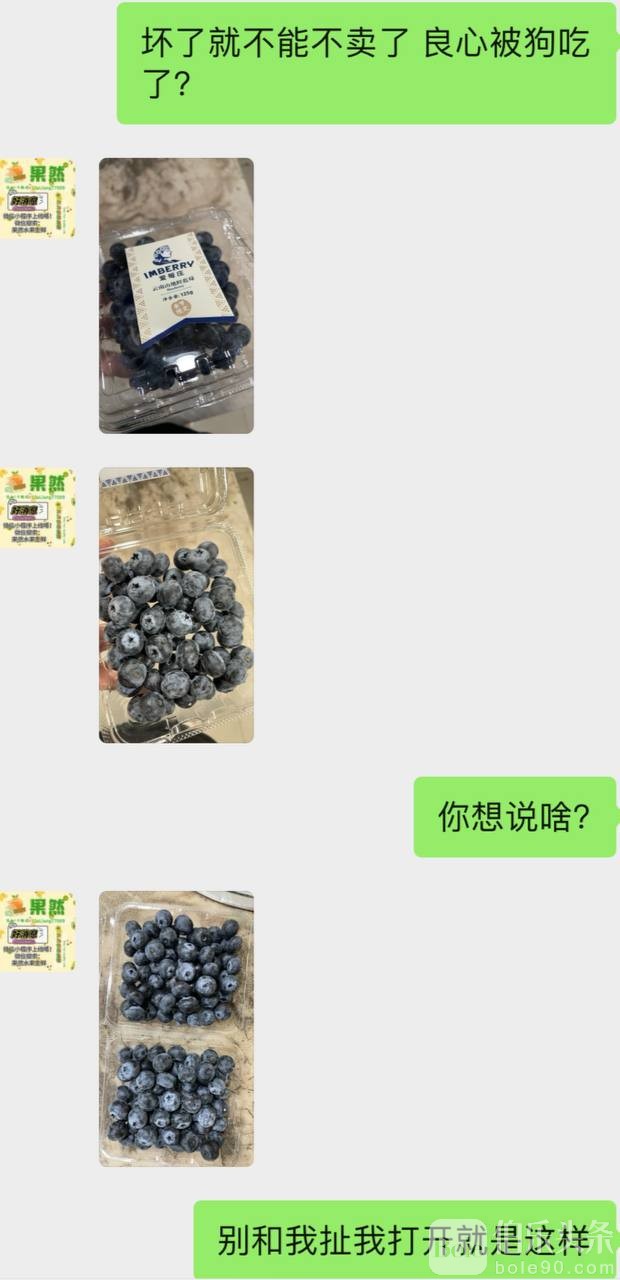View the open blueberry box photo held in hand
This screenshot has width=620, height=1280.
point(176,605)
